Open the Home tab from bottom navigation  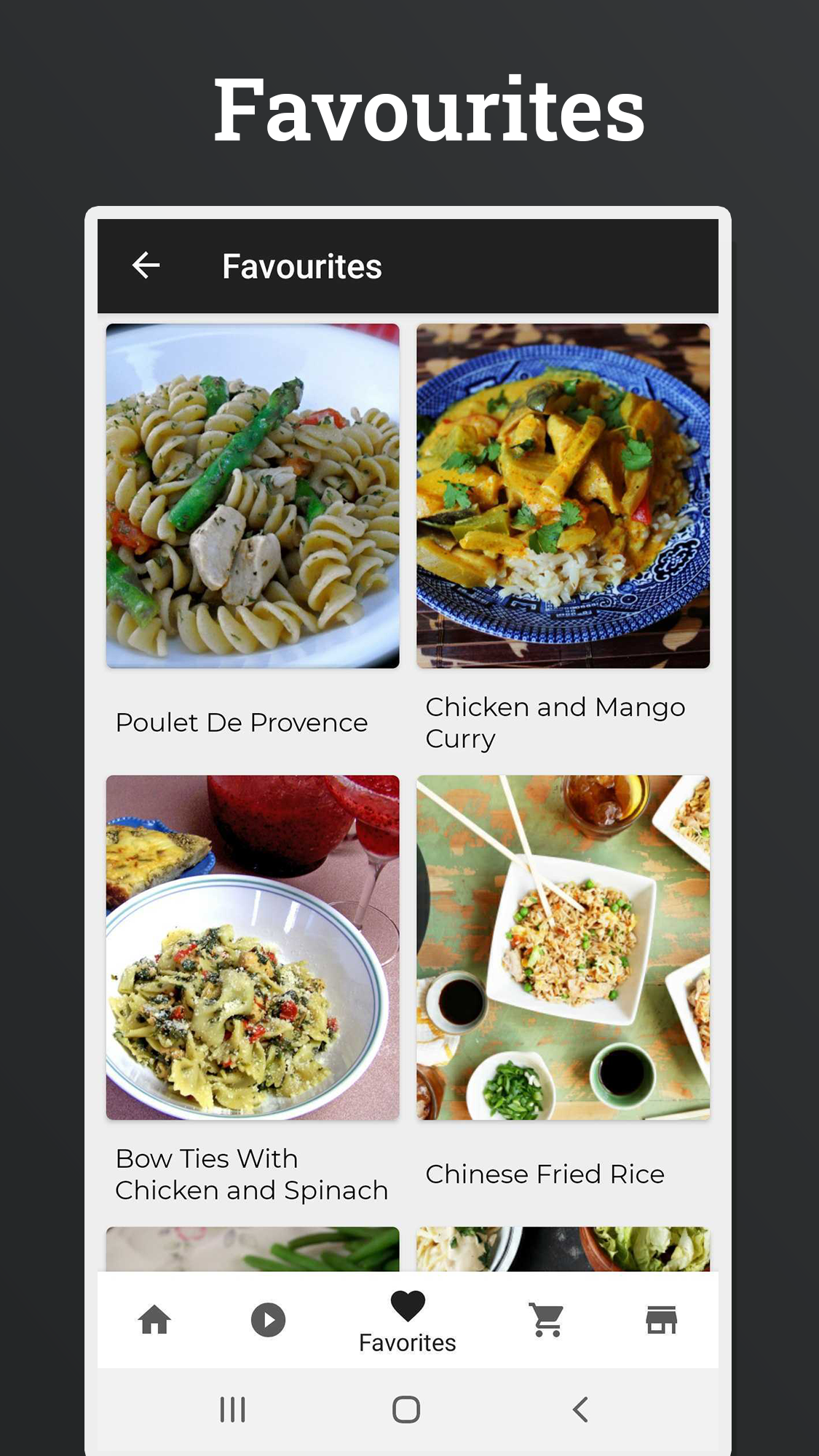[155, 1321]
